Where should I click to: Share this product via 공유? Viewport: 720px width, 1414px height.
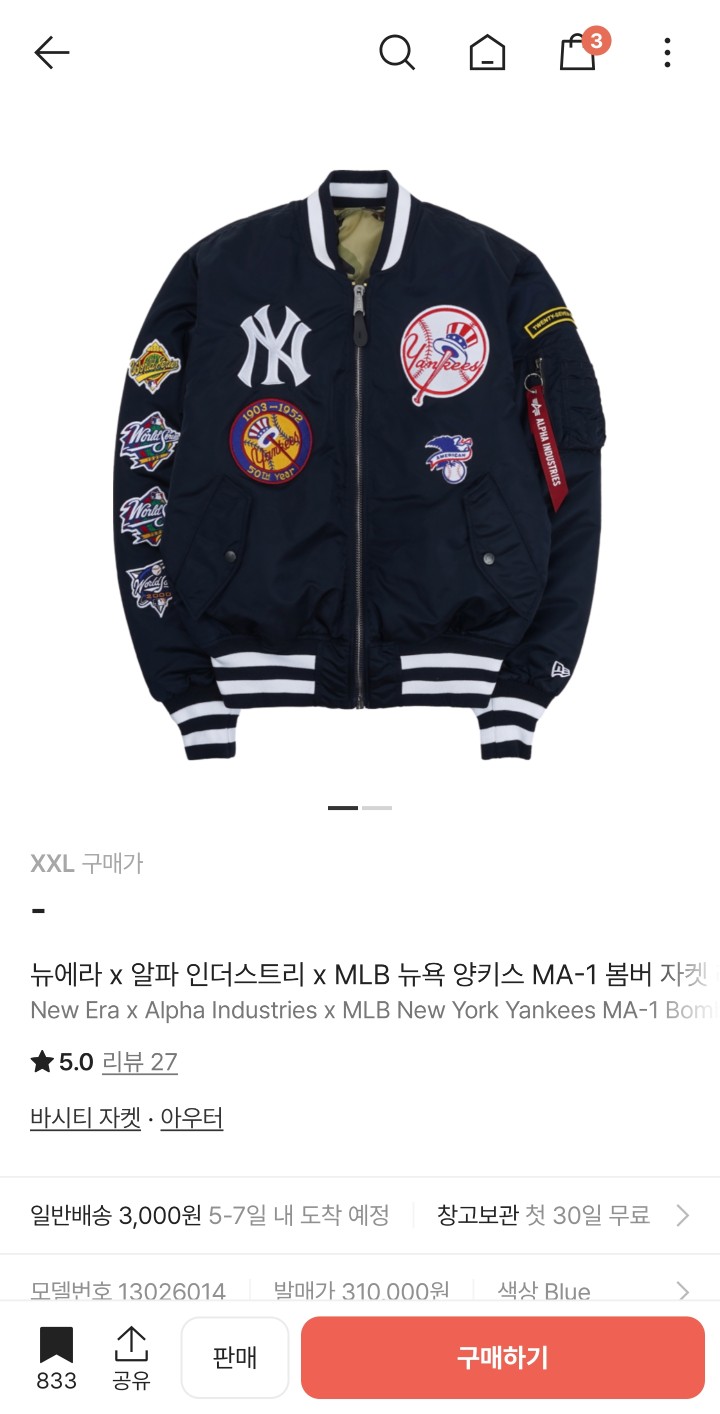pos(131,1357)
